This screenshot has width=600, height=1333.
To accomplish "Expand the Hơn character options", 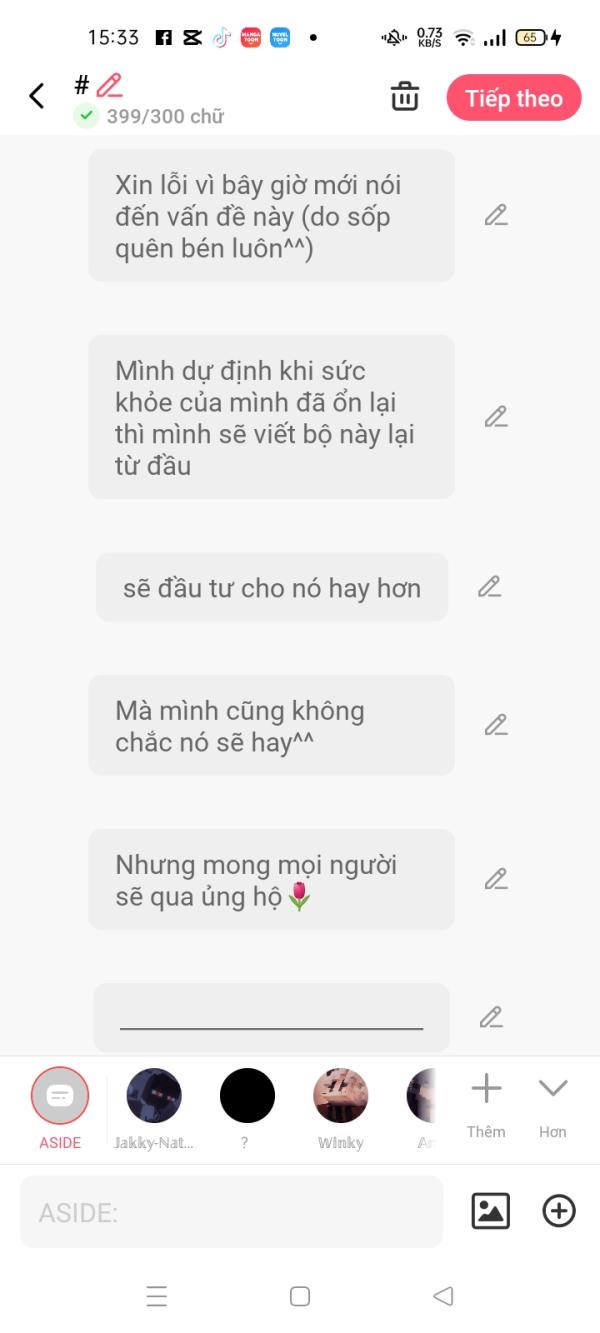I will [x=553, y=1105].
